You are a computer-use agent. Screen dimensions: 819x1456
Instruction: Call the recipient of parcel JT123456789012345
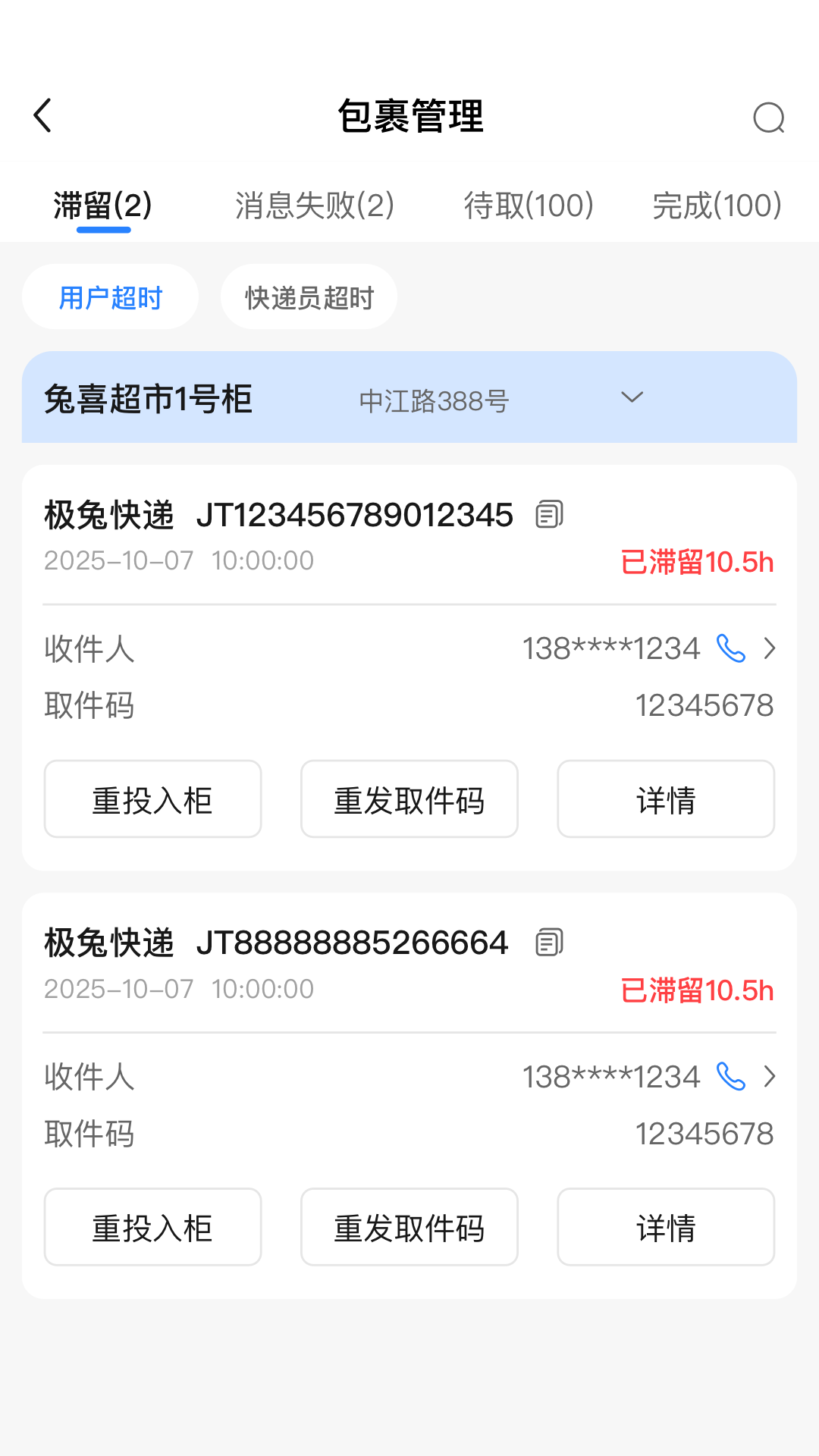click(x=731, y=648)
